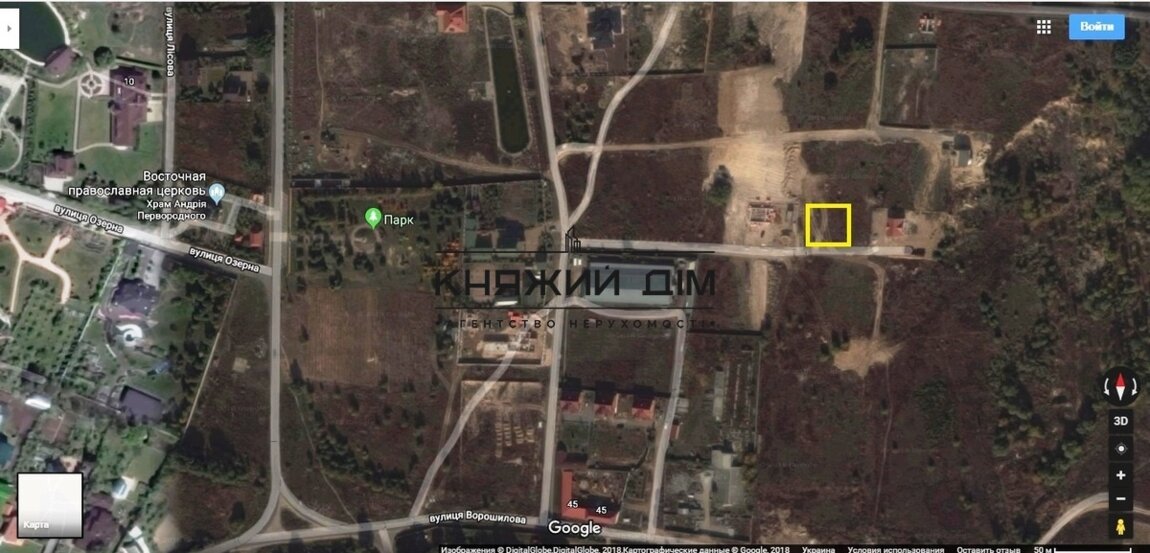Sign in with the Войти button
1150x553 pixels.
1096,27
